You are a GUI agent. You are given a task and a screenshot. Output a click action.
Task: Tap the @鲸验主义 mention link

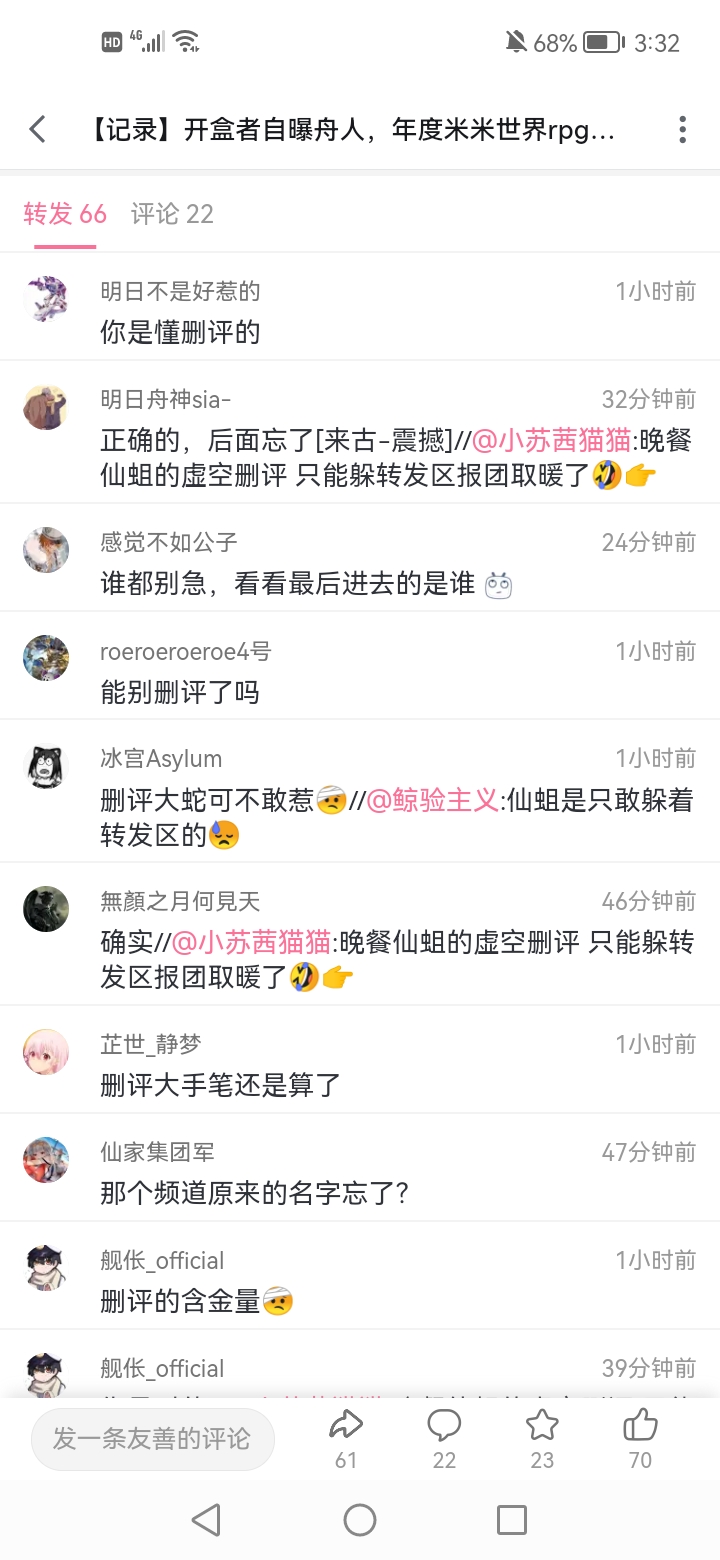tap(432, 800)
